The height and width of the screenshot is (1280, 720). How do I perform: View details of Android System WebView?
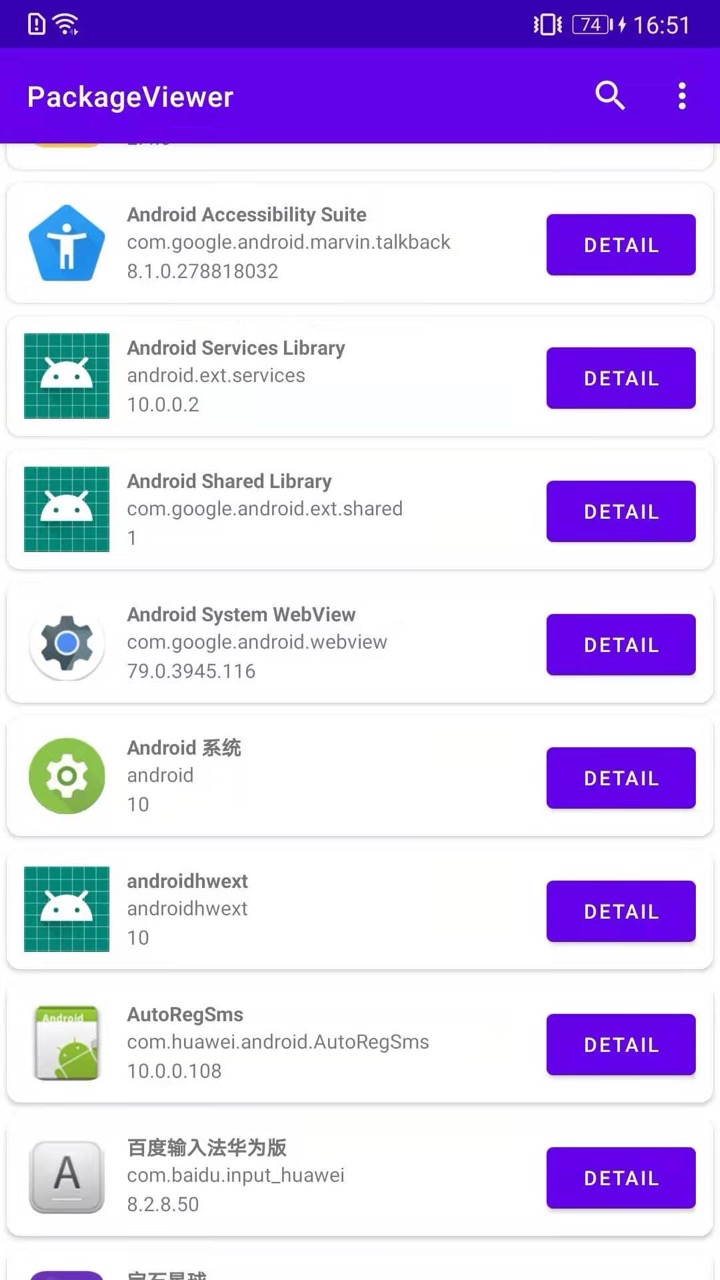[621, 645]
